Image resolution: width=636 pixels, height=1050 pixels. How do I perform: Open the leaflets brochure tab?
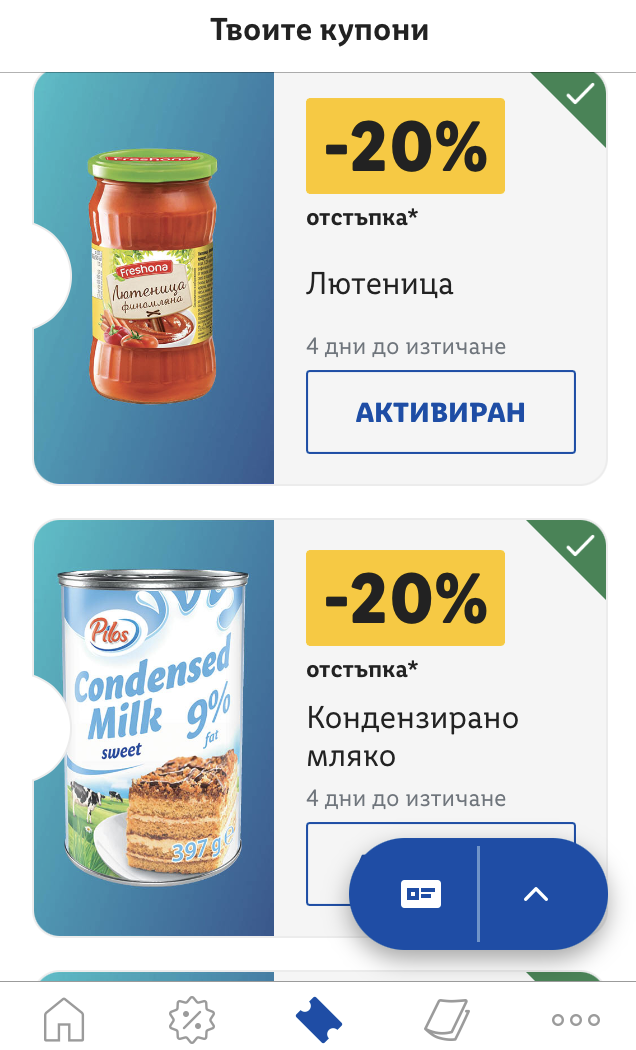coord(445,1019)
